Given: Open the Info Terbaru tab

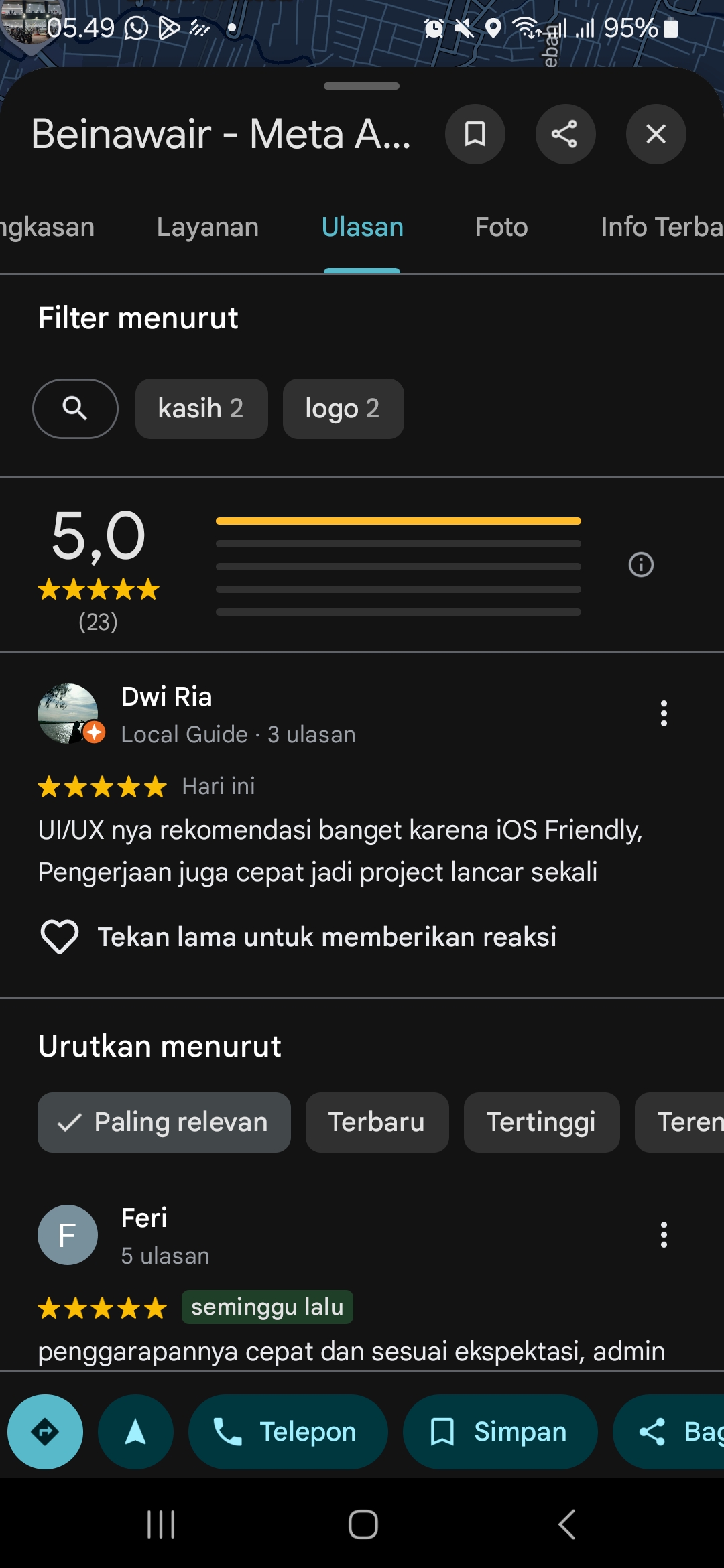Looking at the screenshot, I should tap(662, 227).
